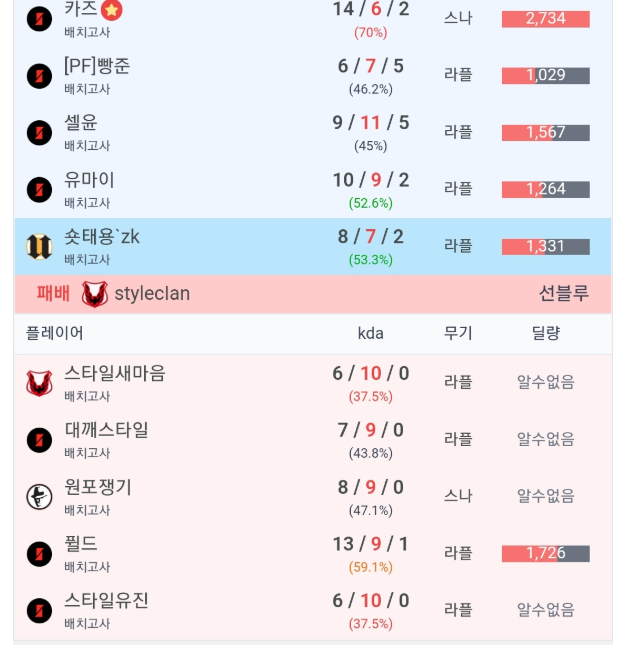Open player 카즈's profile
The height and width of the screenshot is (654, 634).
(x=81, y=9)
